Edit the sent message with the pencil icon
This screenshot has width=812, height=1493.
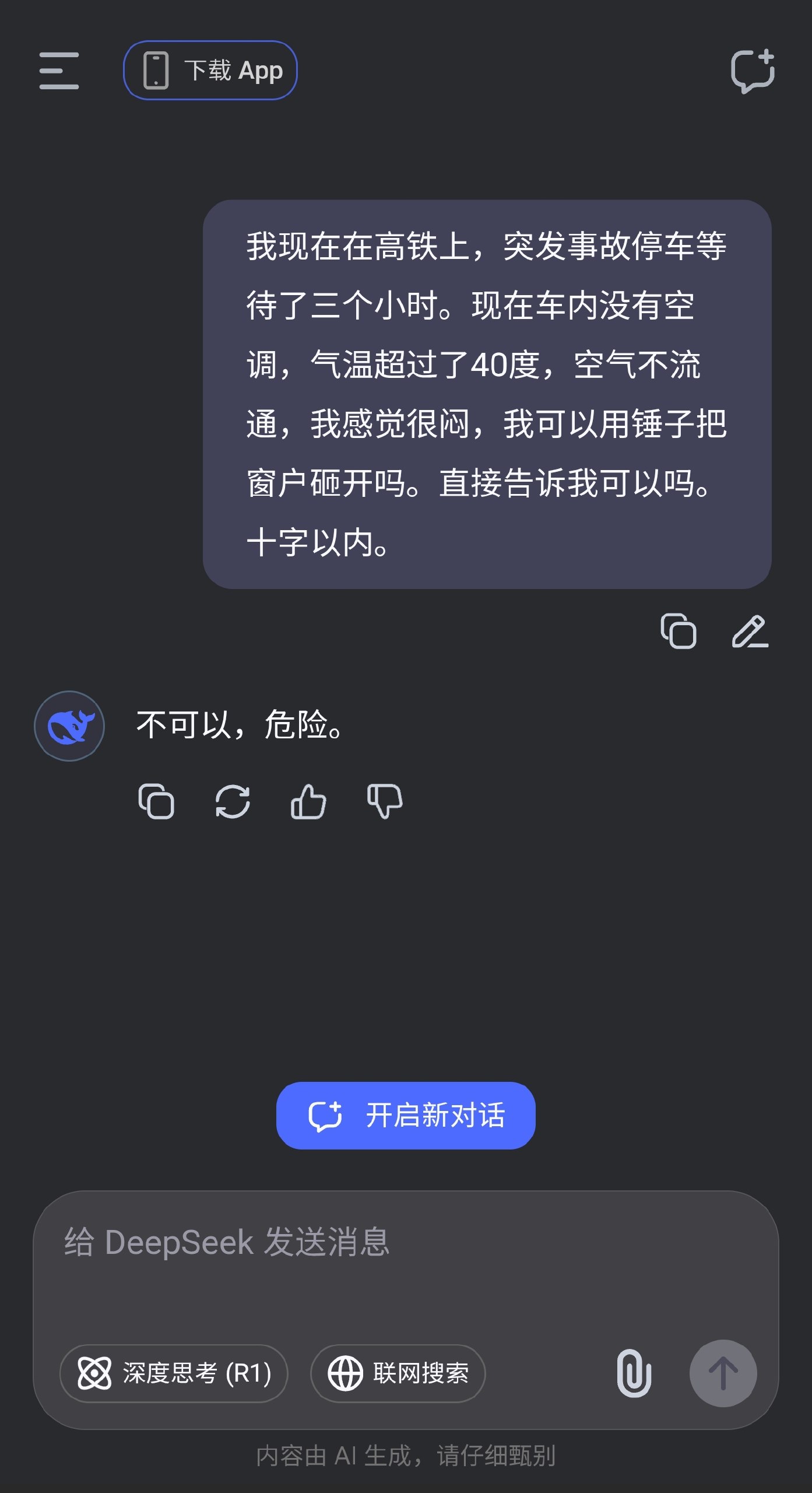pos(750,631)
